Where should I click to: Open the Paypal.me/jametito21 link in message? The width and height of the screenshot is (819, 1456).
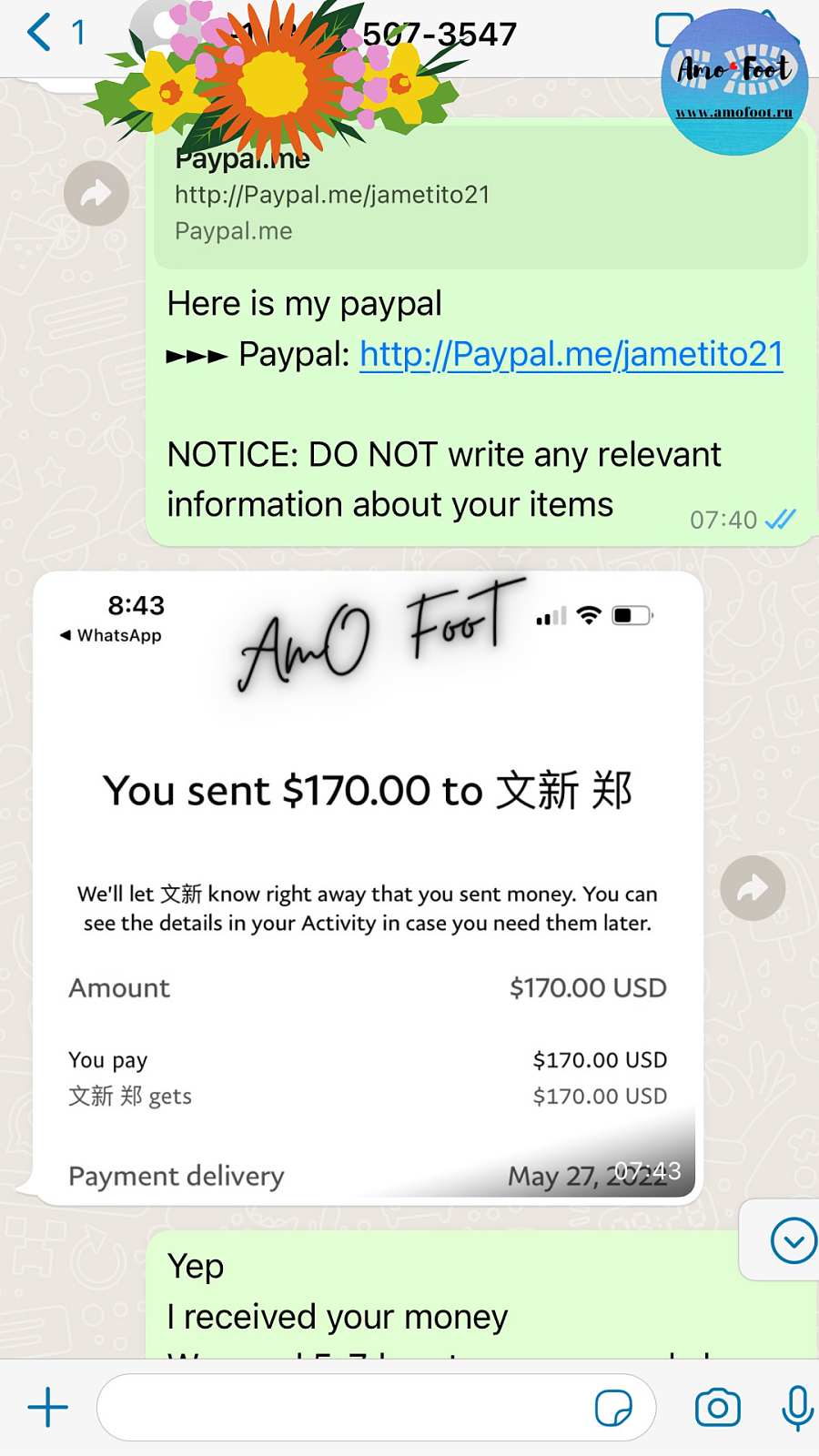[571, 354]
